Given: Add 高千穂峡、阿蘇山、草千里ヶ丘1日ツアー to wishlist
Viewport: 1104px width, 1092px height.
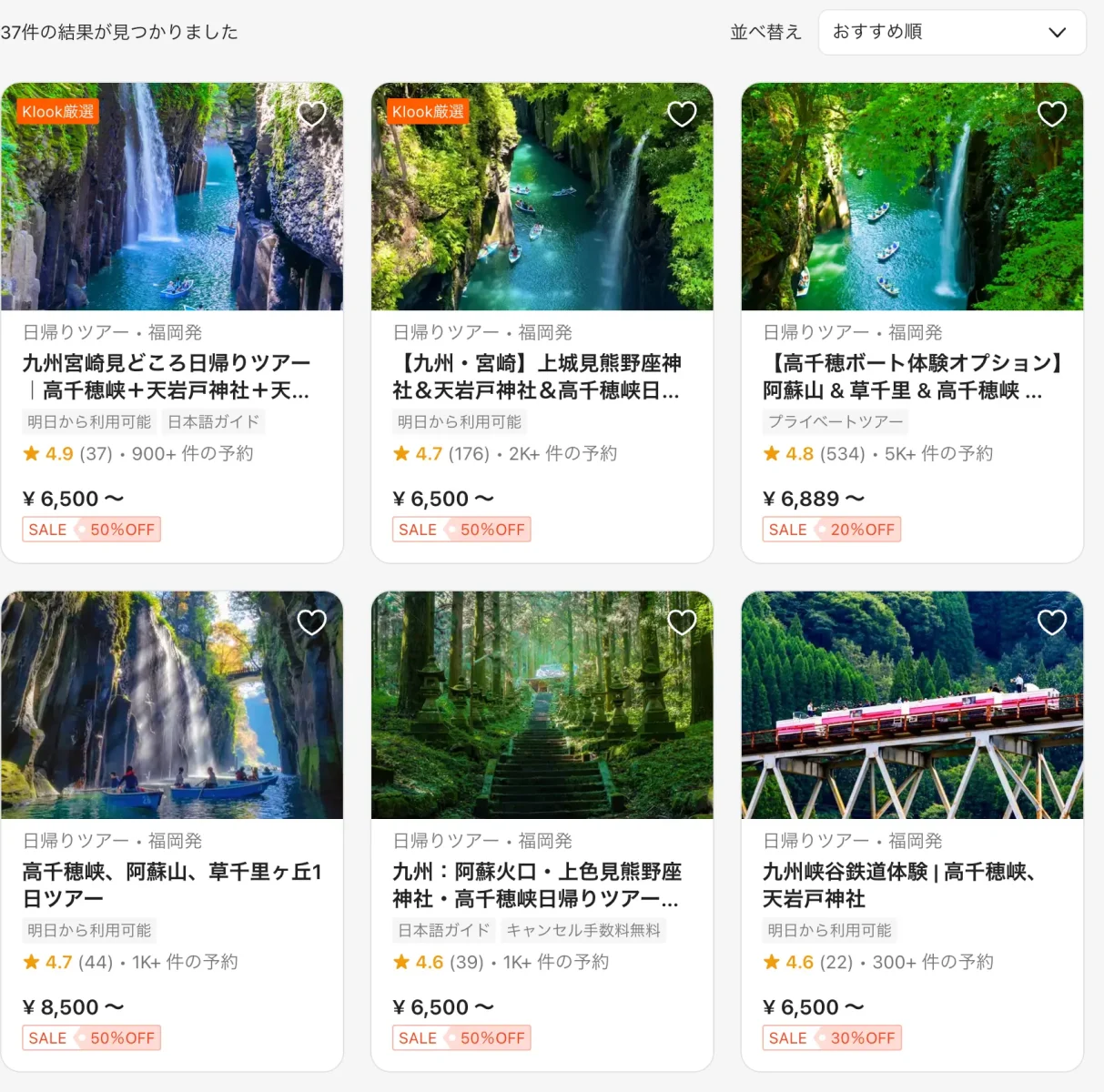Looking at the screenshot, I should pyautogui.click(x=312, y=622).
